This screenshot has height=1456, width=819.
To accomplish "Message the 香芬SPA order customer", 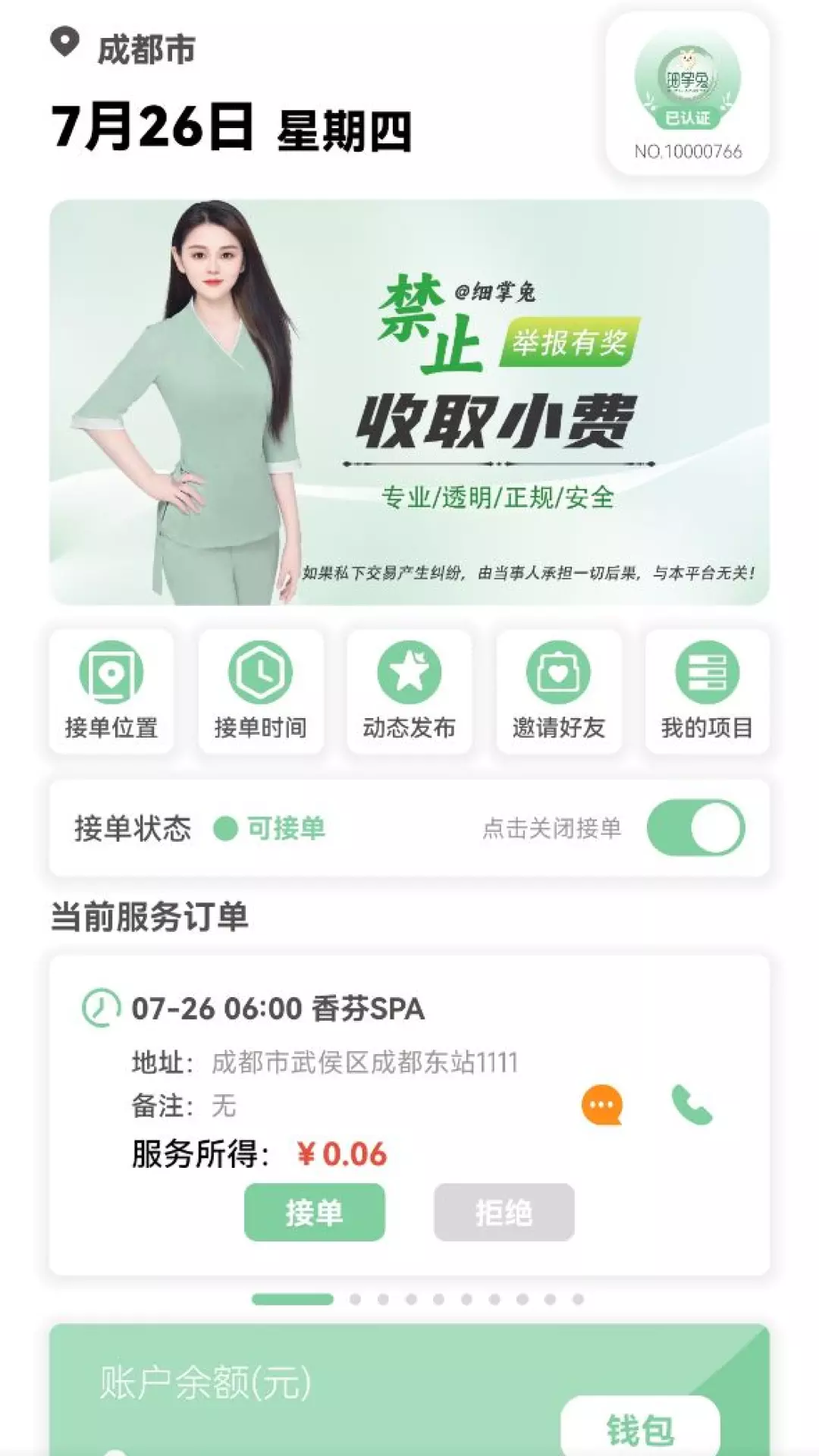I will [602, 1105].
